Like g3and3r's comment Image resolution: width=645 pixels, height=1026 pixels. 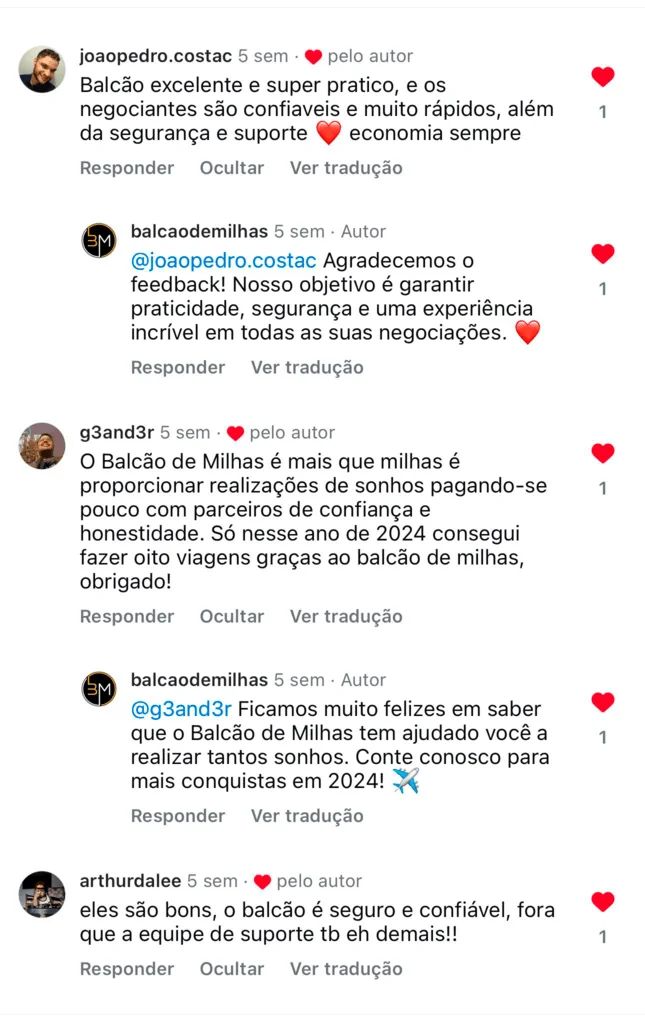pos(602,453)
